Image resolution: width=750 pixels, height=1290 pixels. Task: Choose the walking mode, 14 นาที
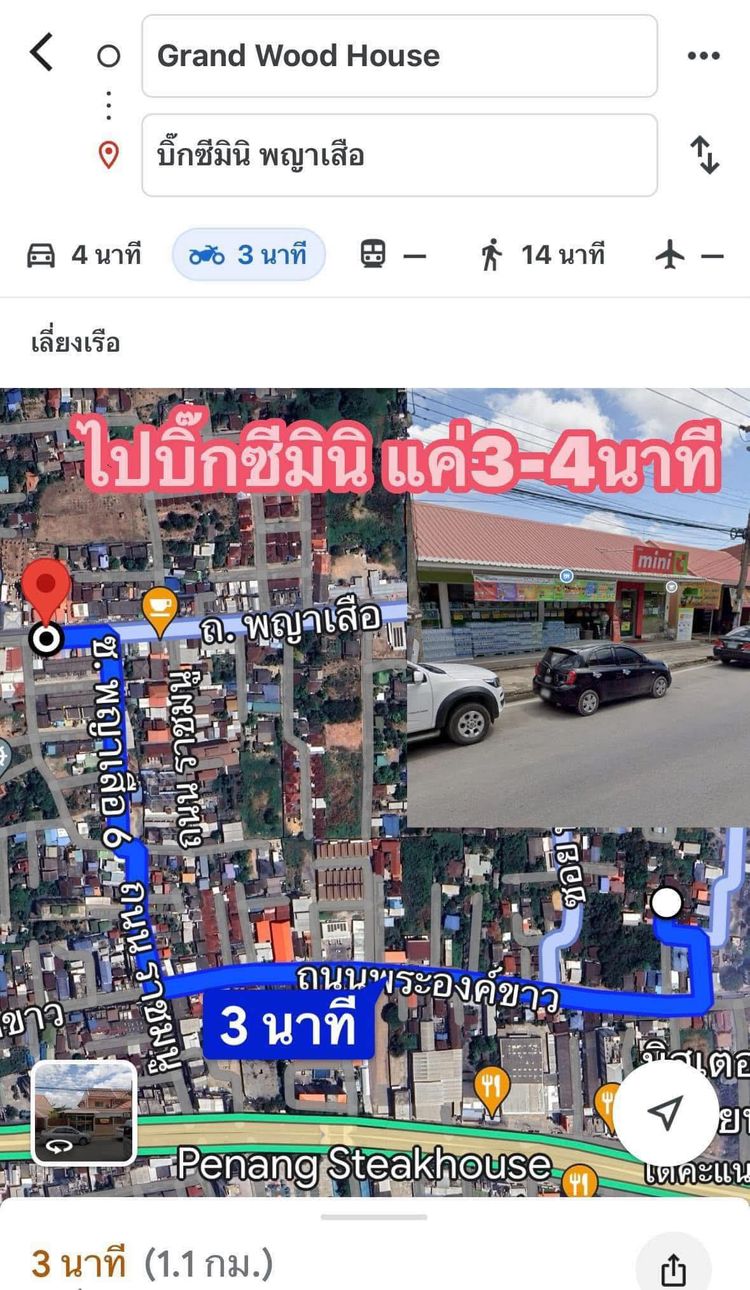tap(542, 255)
